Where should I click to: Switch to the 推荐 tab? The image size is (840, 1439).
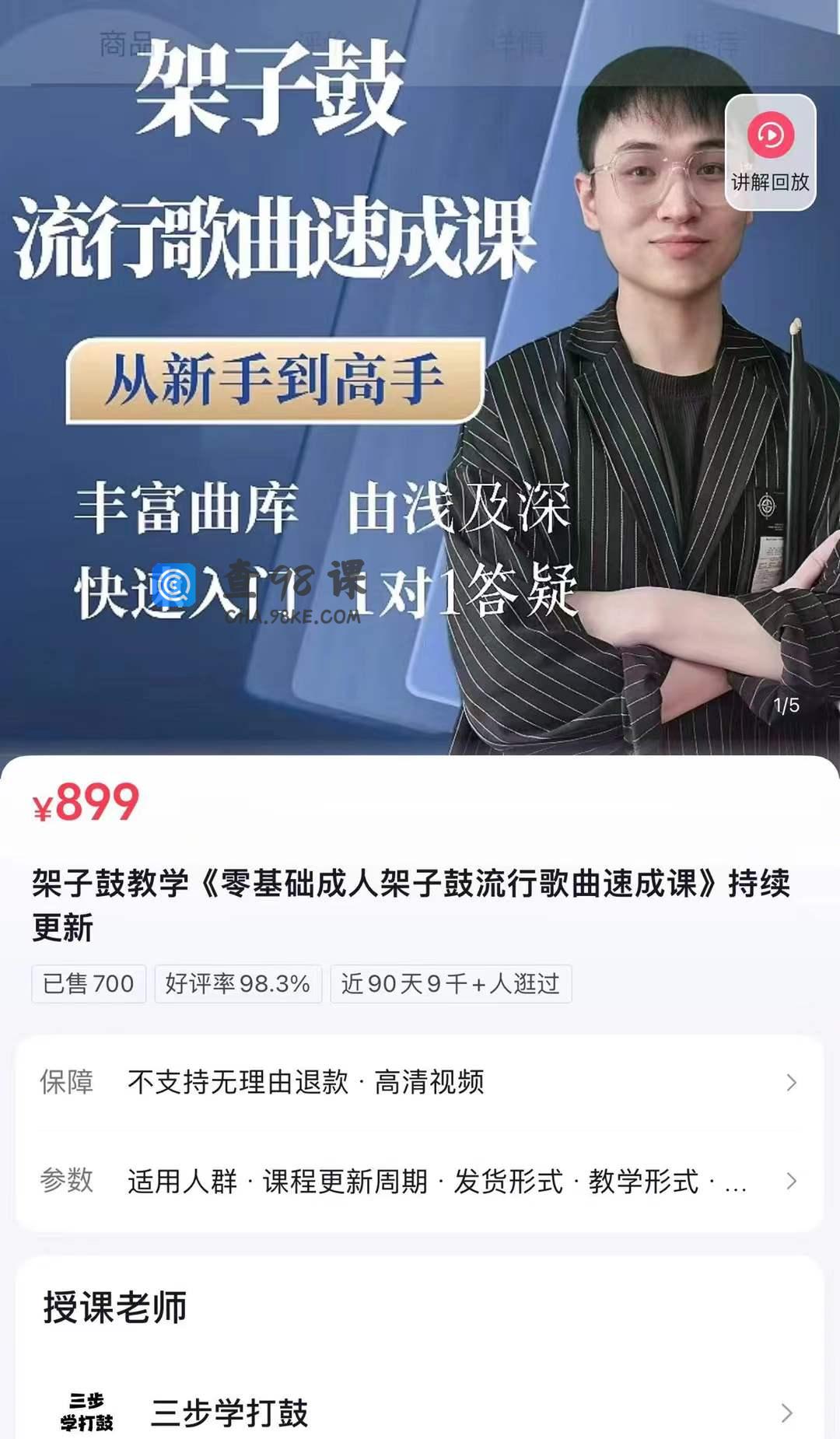pos(712,44)
